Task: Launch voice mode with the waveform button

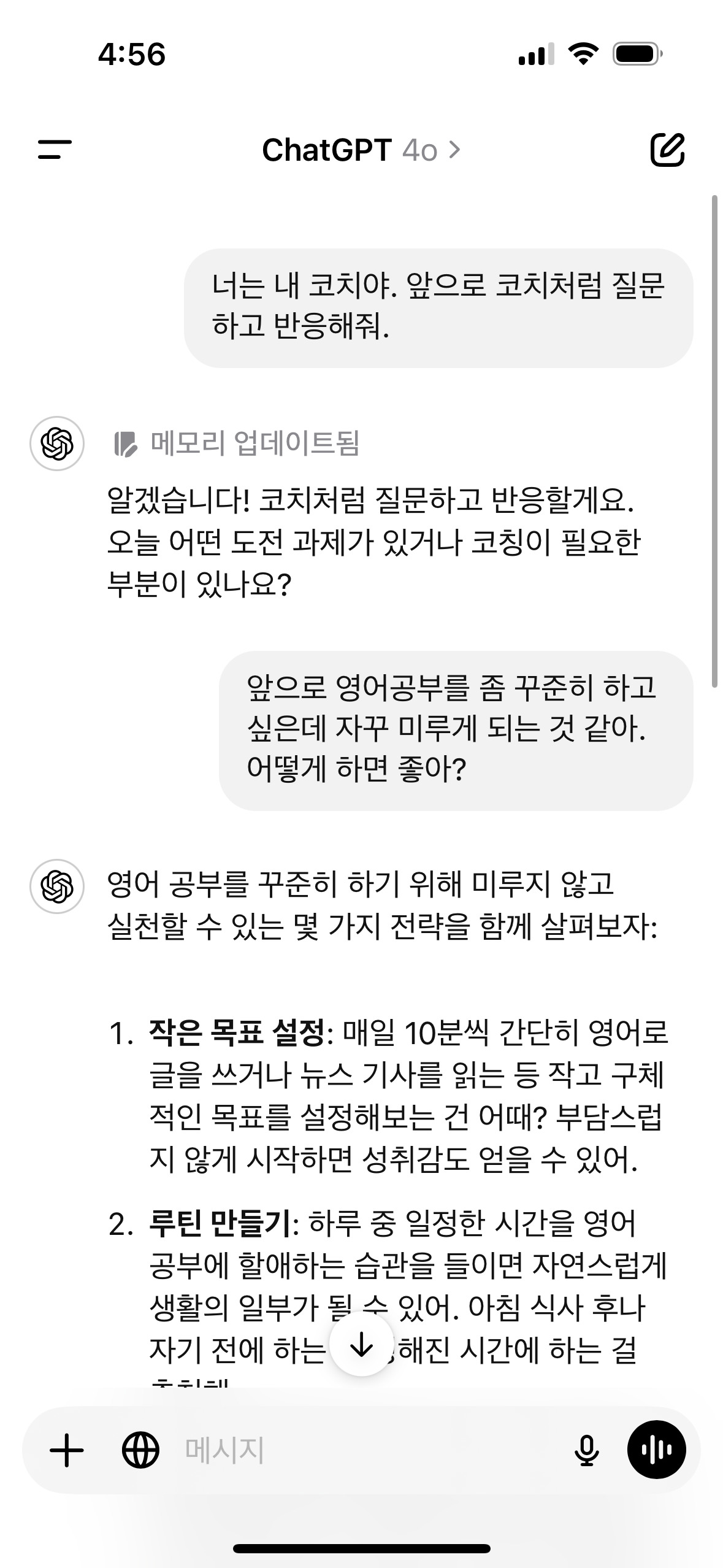Action: (656, 1450)
